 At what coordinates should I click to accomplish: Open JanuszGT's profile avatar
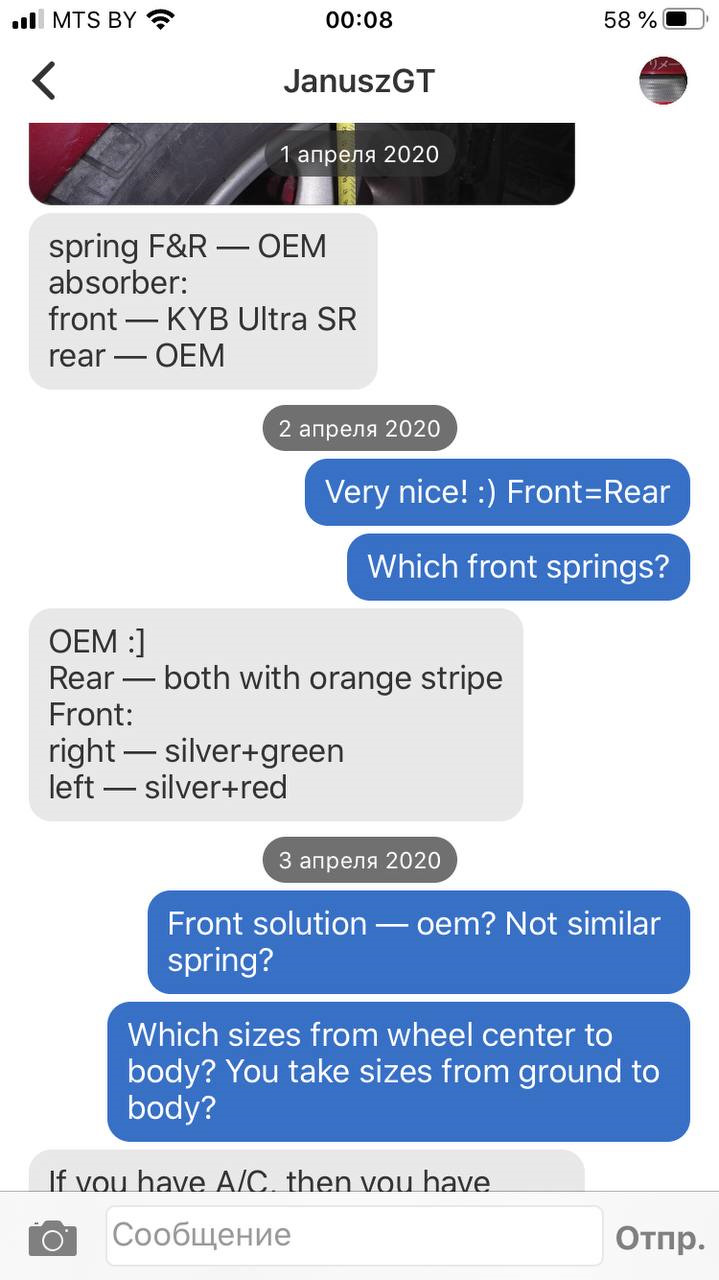coord(663,81)
